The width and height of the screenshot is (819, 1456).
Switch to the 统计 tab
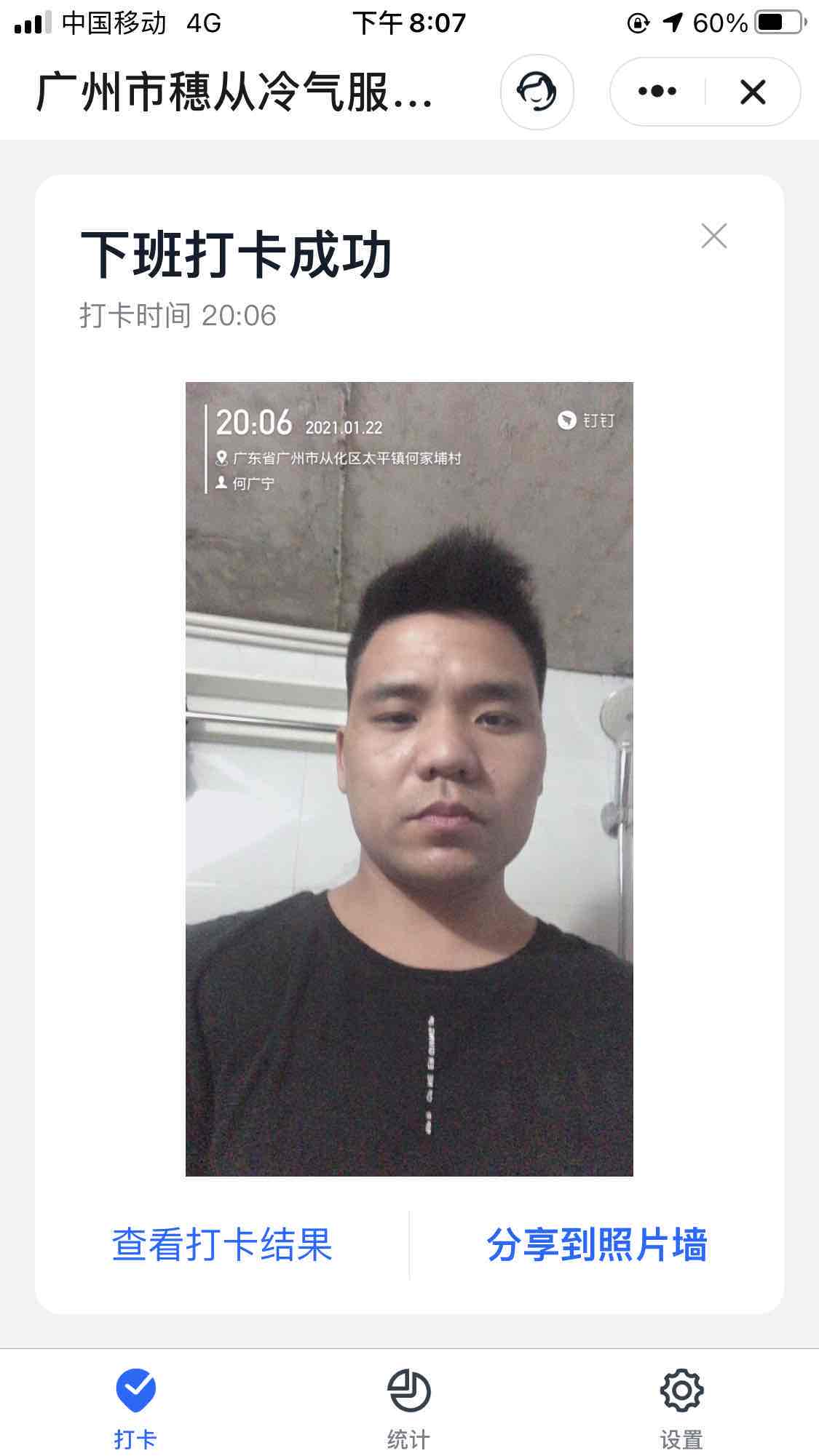(409, 1408)
